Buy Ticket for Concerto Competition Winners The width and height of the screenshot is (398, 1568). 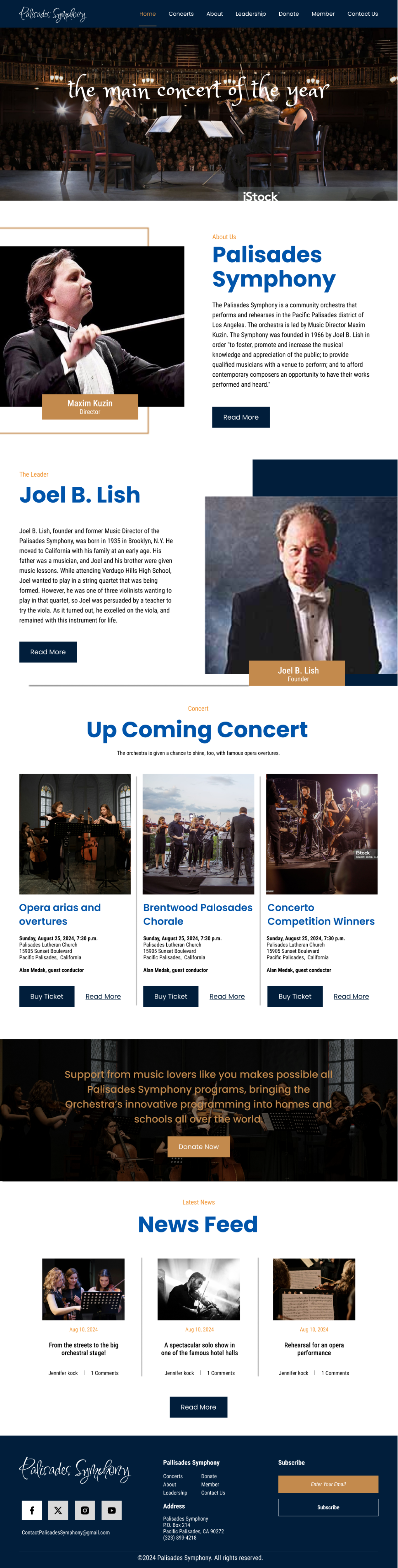pos(294,996)
